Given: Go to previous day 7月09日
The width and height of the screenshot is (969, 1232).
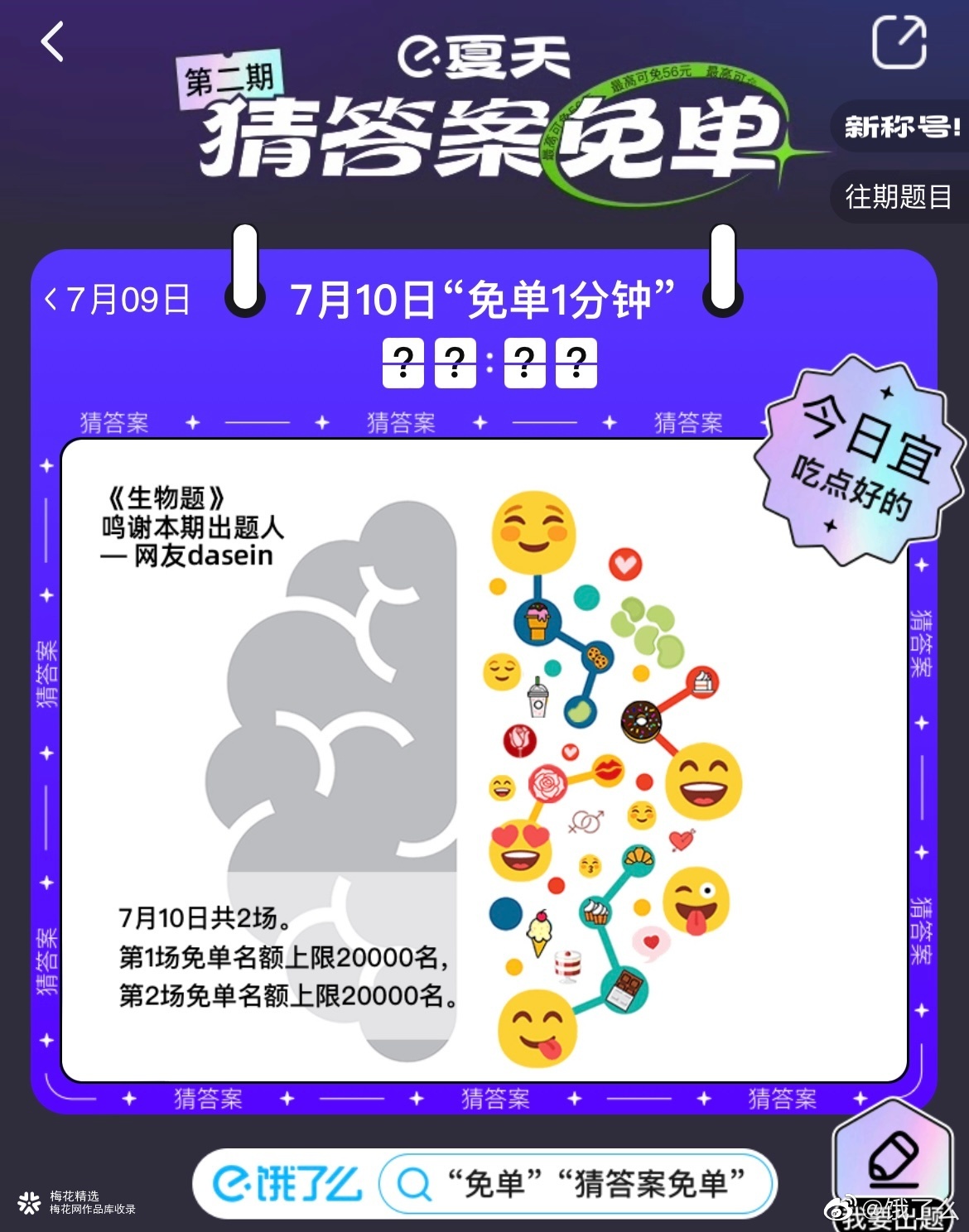Looking at the screenshot, I should click(118, 300).
